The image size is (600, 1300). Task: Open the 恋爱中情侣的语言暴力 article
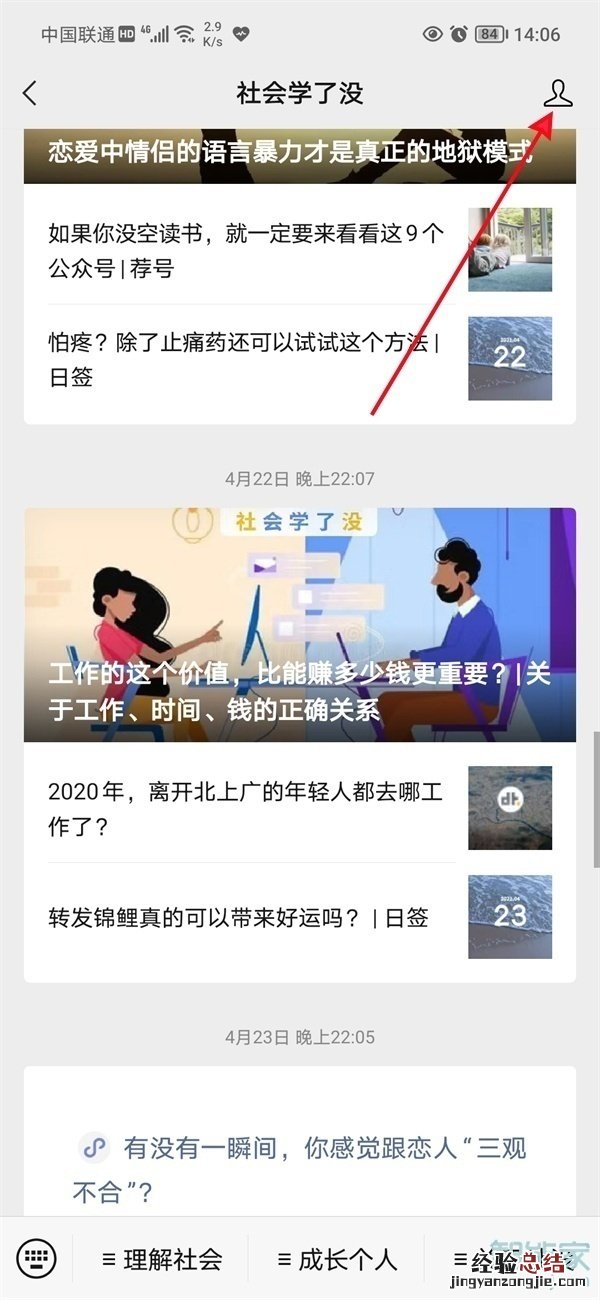pos(290,155)
